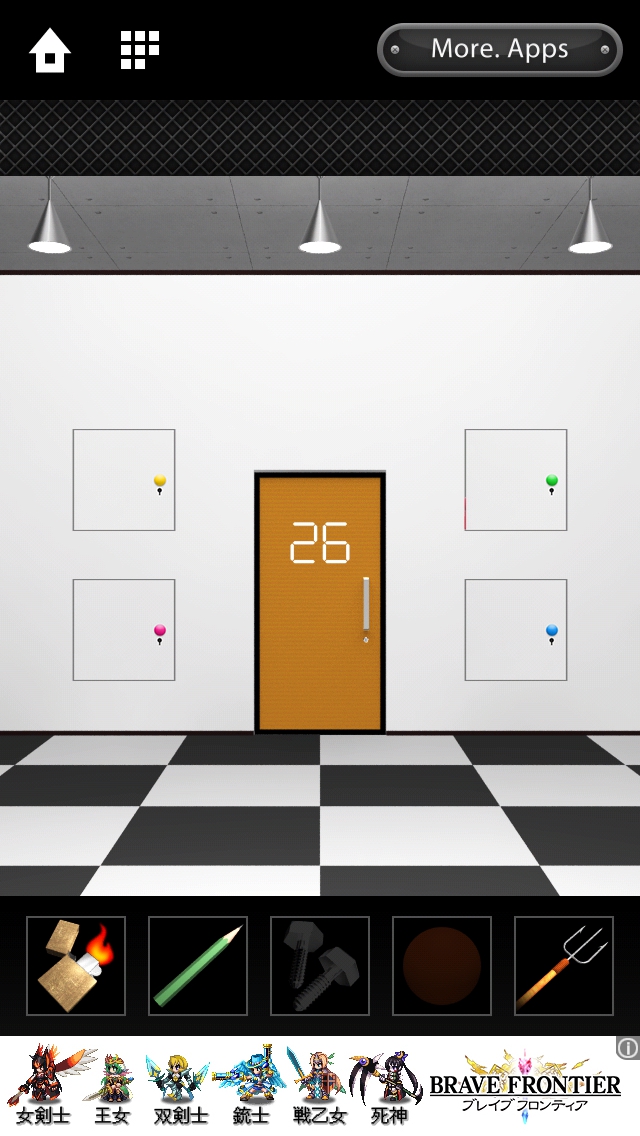Open the Brave Frontier ad banner
Viewport: 640px width, 1136px height.
[x=320, y=1088]
